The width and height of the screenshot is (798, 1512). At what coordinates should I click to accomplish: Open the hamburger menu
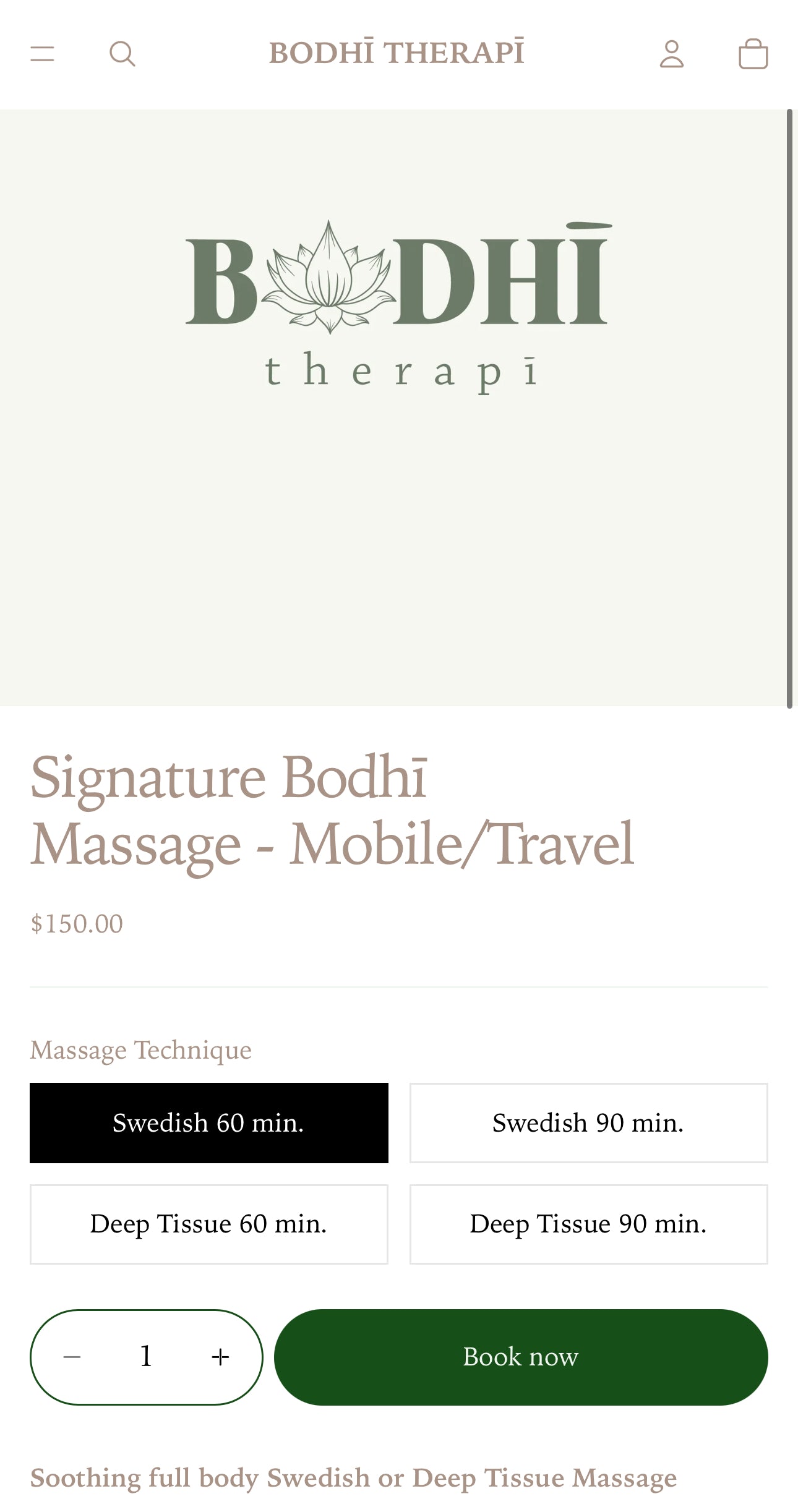click(x=43, y=54)
